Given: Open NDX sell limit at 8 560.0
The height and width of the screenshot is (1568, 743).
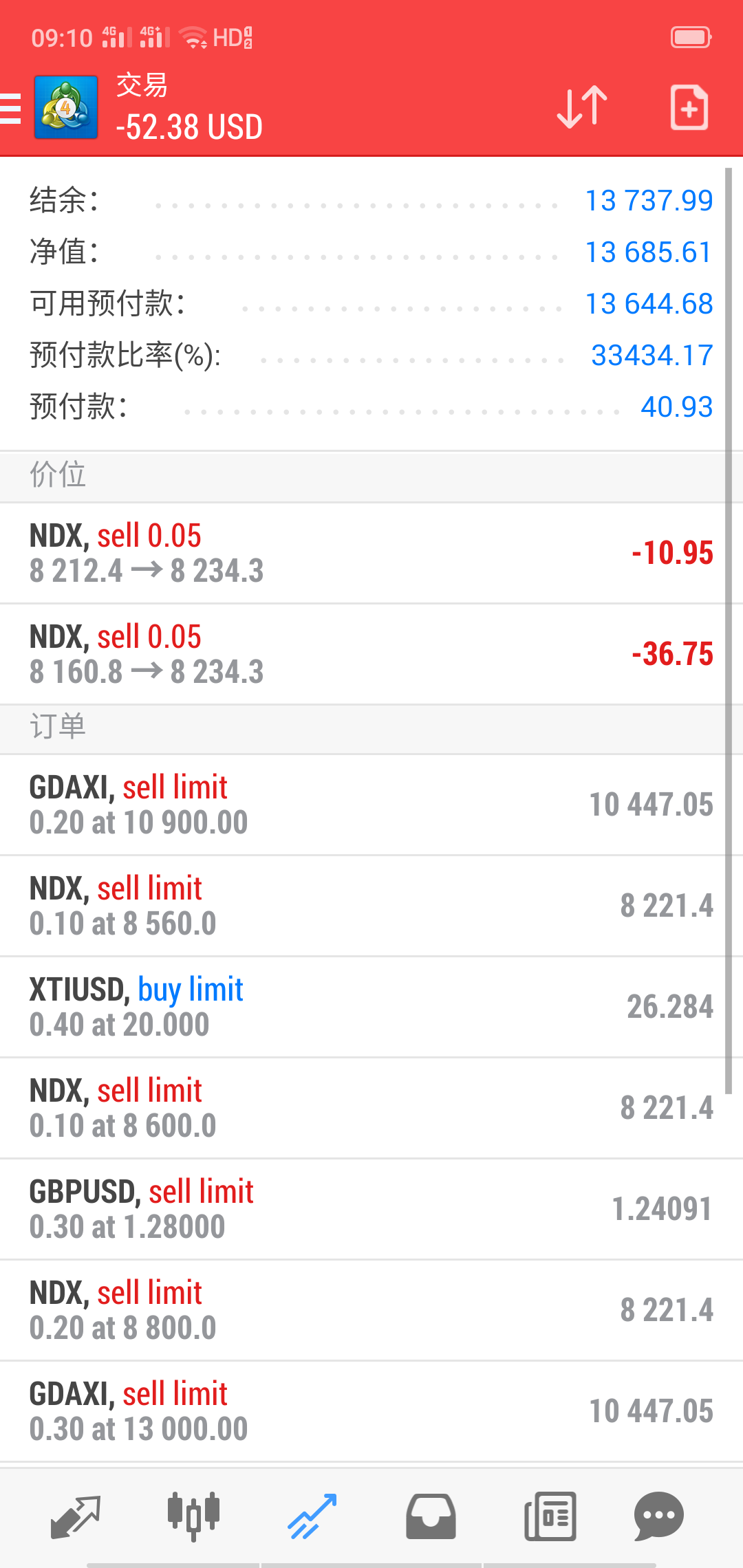Looking at the screenshot, I should coord(371,906).
